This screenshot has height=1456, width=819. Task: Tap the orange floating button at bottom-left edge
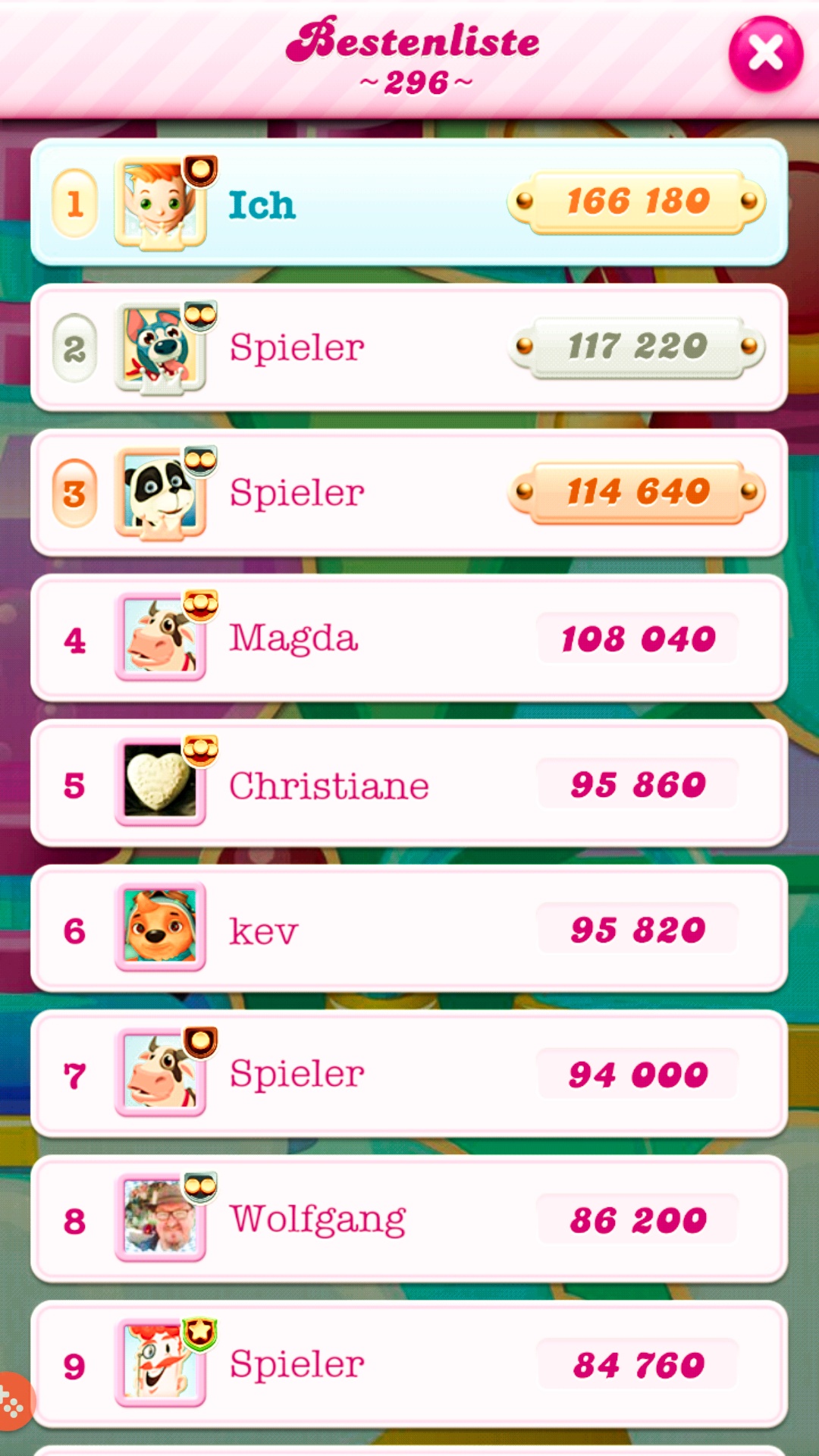pos(14,1401)
